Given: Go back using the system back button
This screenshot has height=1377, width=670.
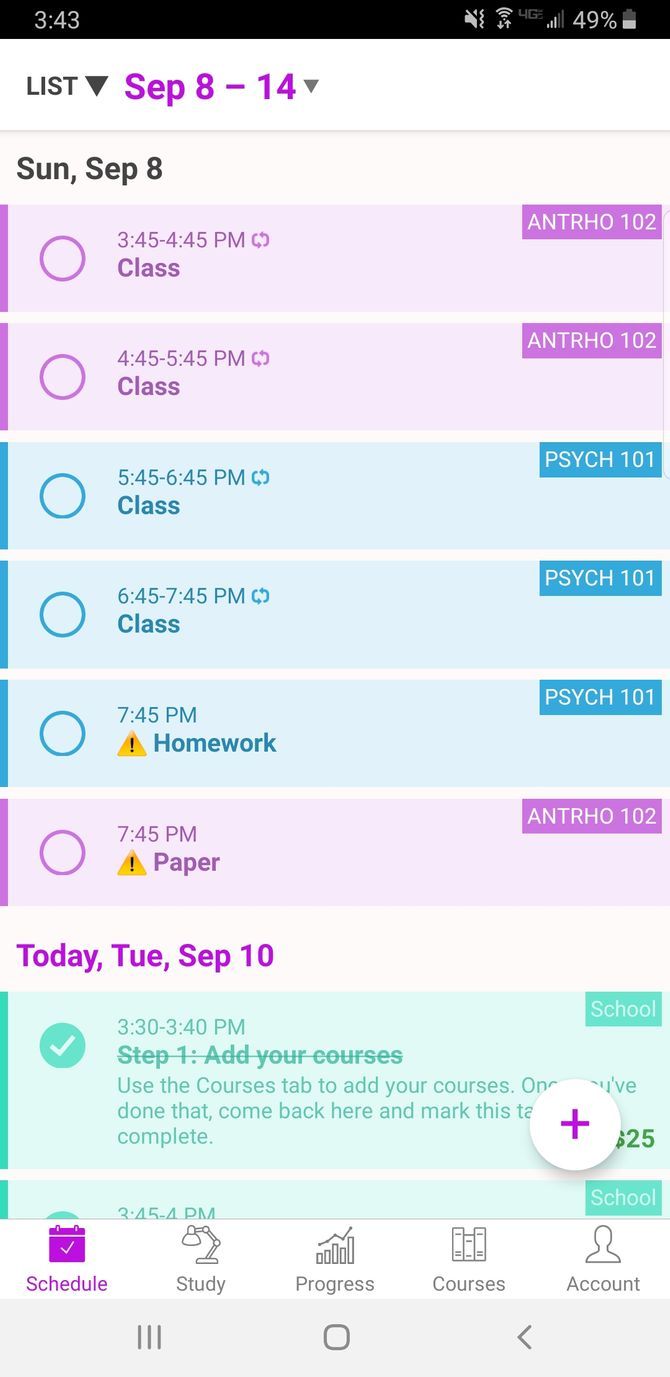Looking at the screenshot, I should [x=524, y=1337].
